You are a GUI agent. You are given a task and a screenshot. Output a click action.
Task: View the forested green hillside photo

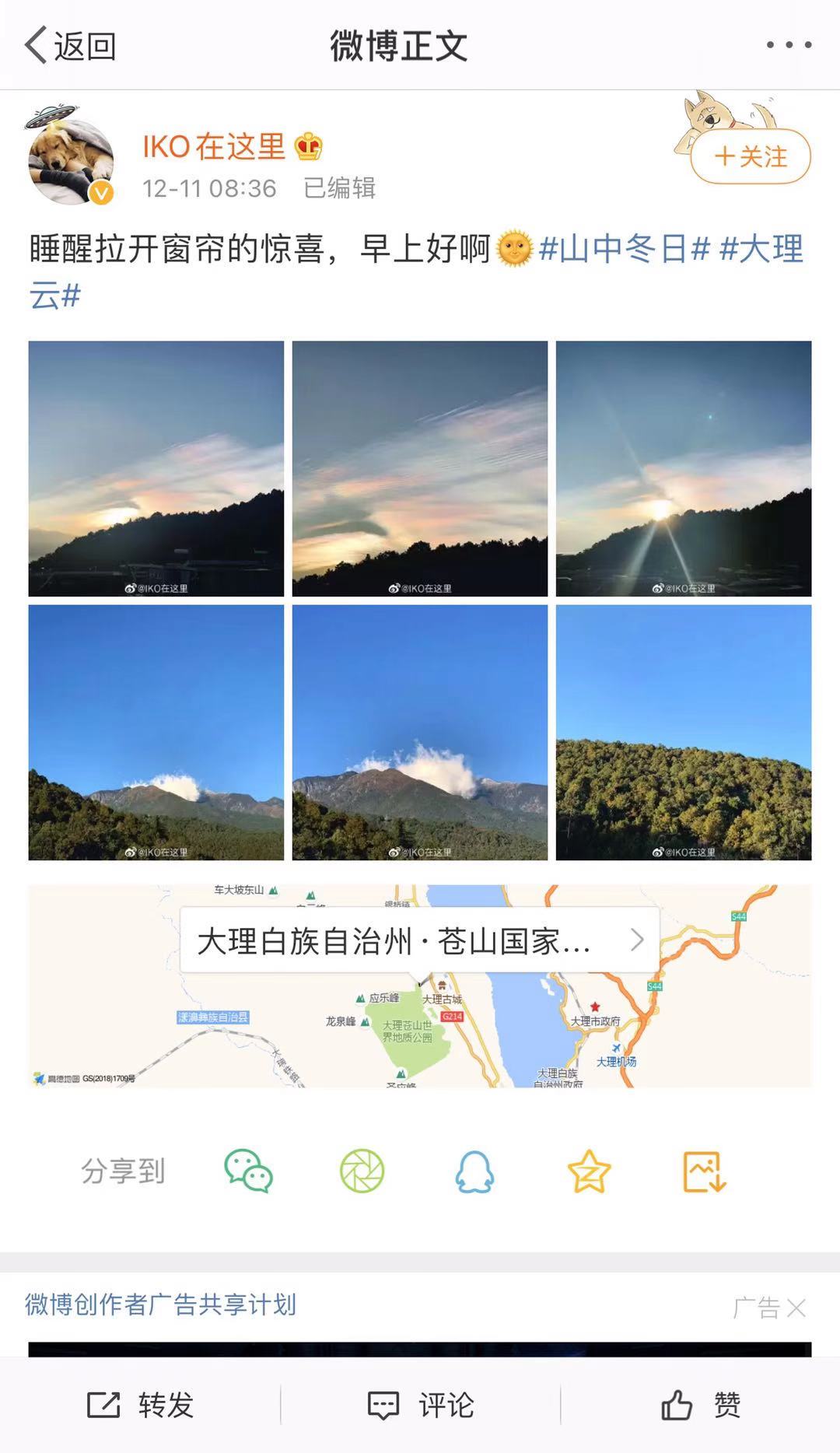(x=683, y=732)
